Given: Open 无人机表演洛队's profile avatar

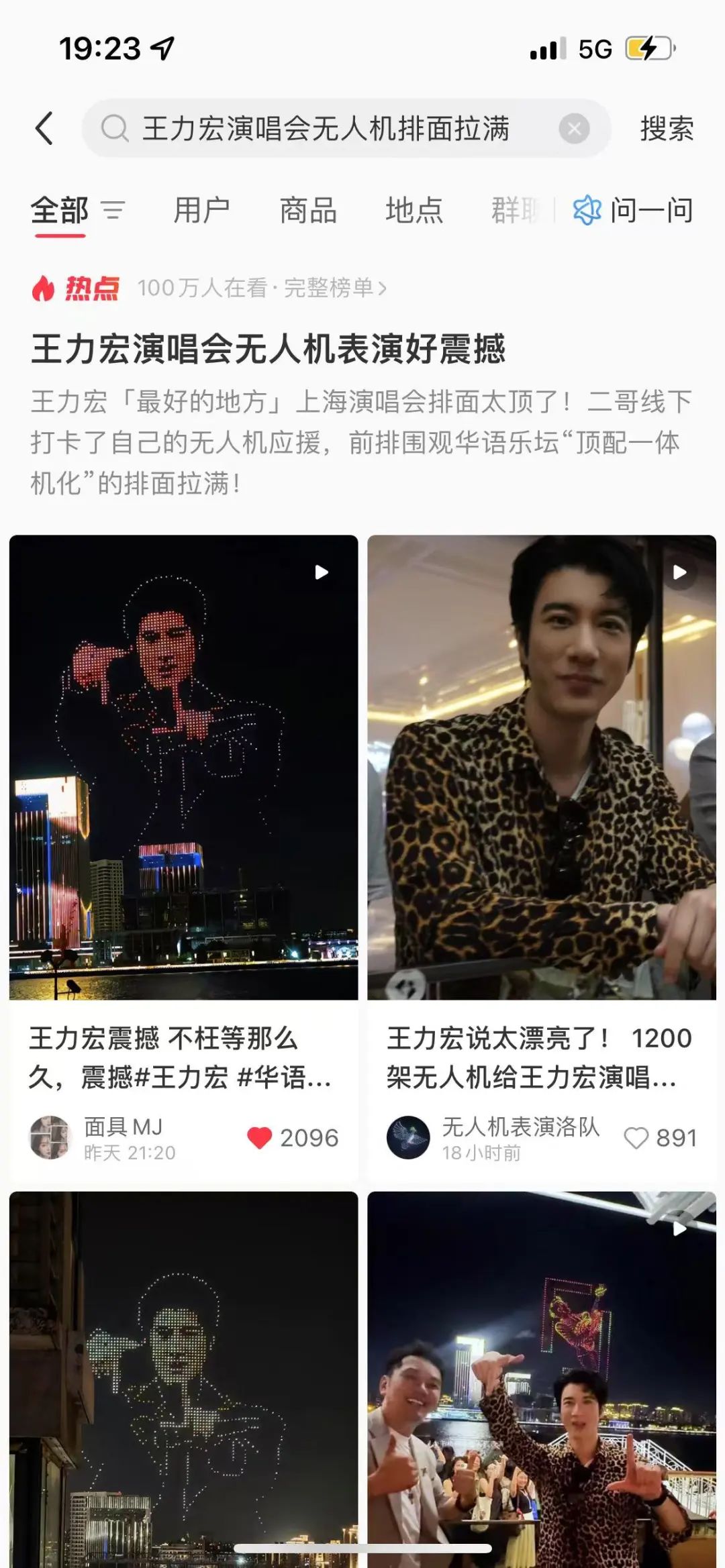Looking at the screenshot, I should click(408, 1137).
